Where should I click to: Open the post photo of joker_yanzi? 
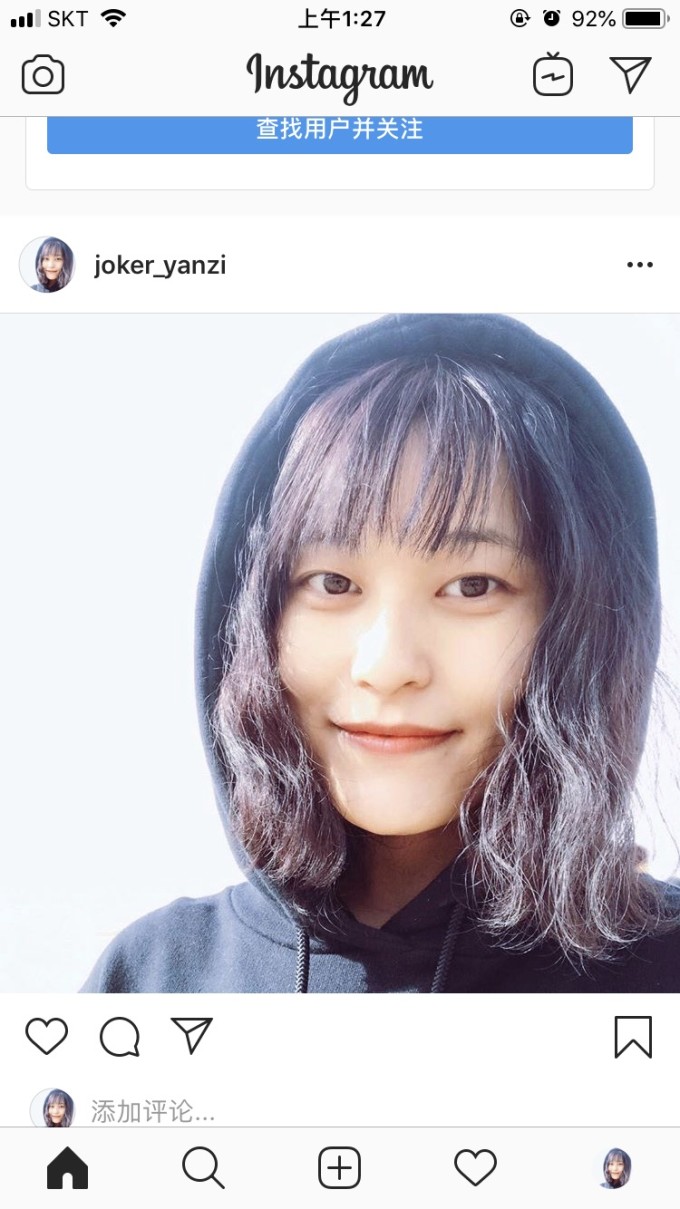click(340, 652)
